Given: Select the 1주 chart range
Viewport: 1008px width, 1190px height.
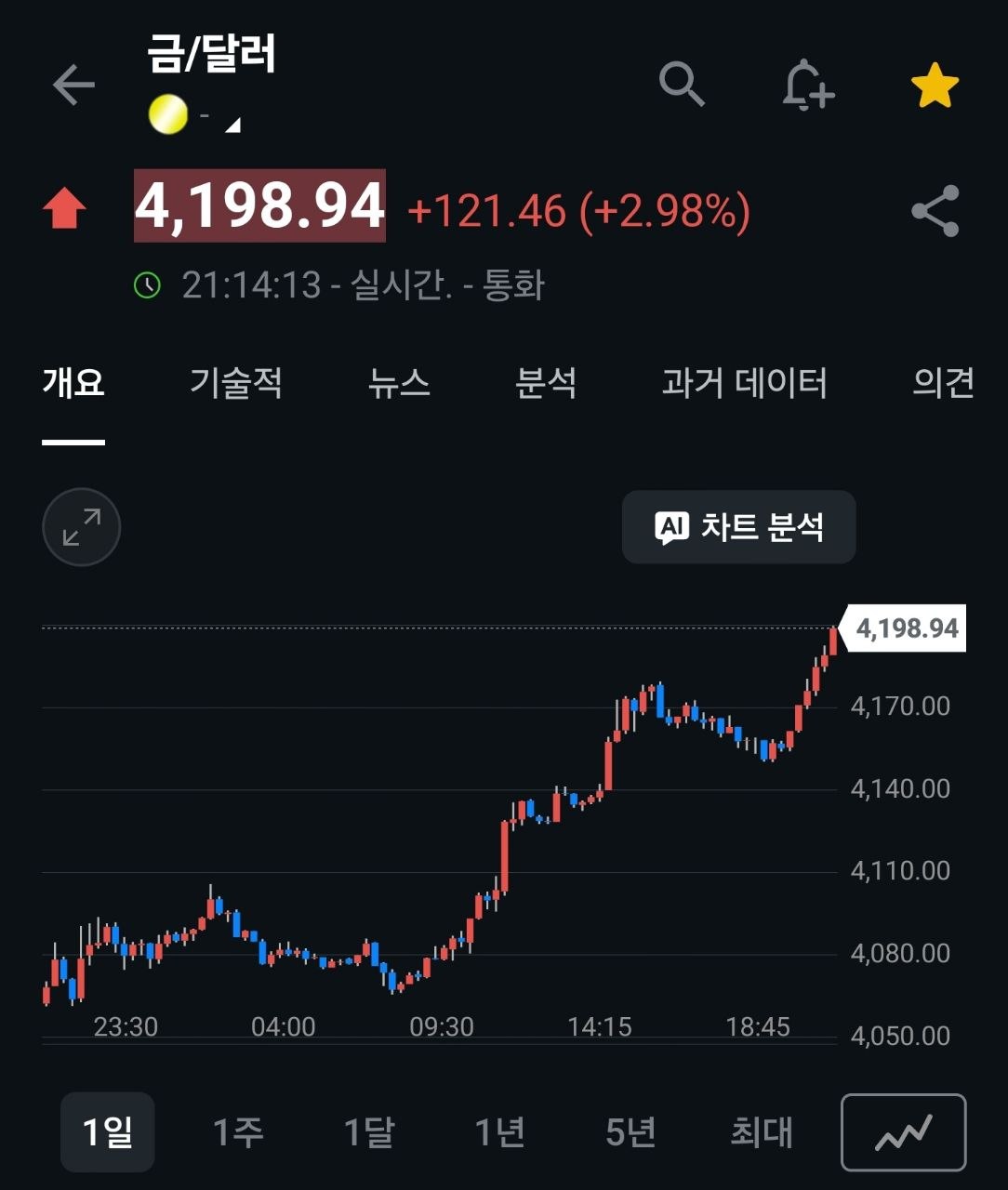Looking at the screenshot, I should click(238, 1132).
